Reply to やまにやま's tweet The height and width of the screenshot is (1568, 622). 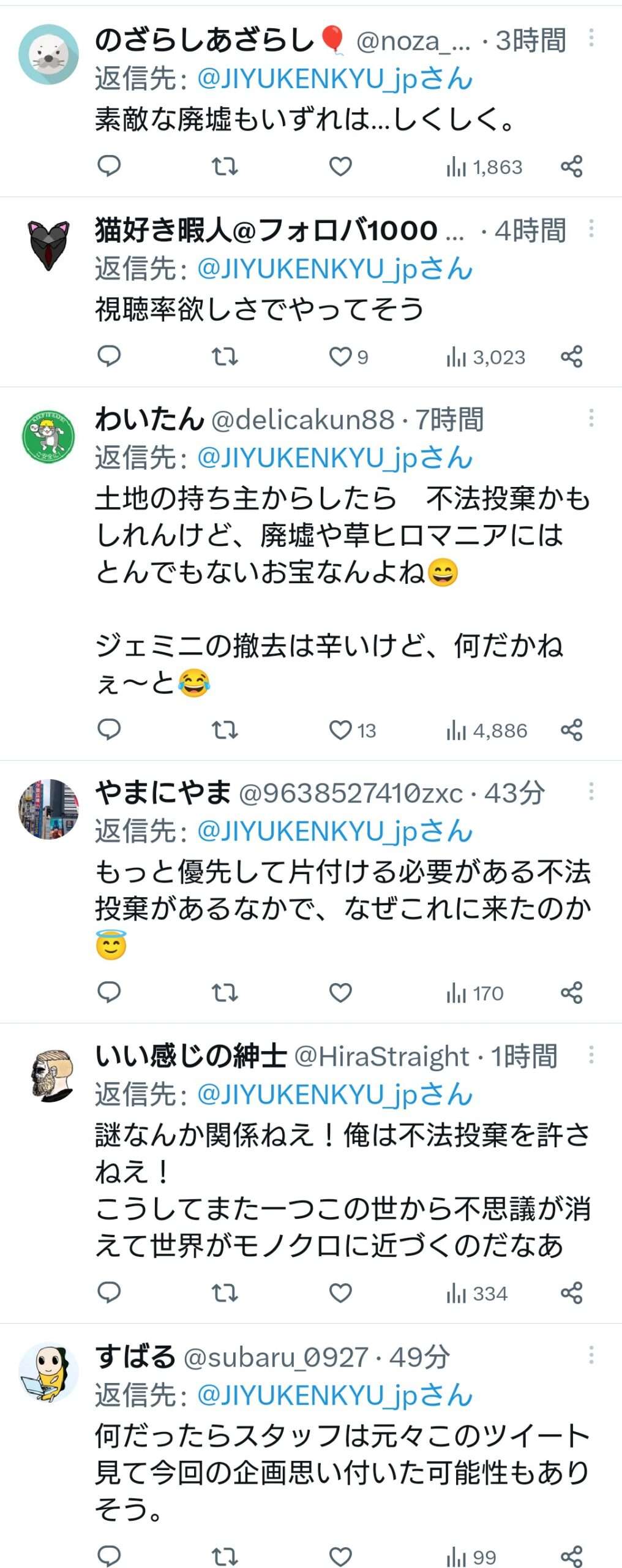click(109, 992)
